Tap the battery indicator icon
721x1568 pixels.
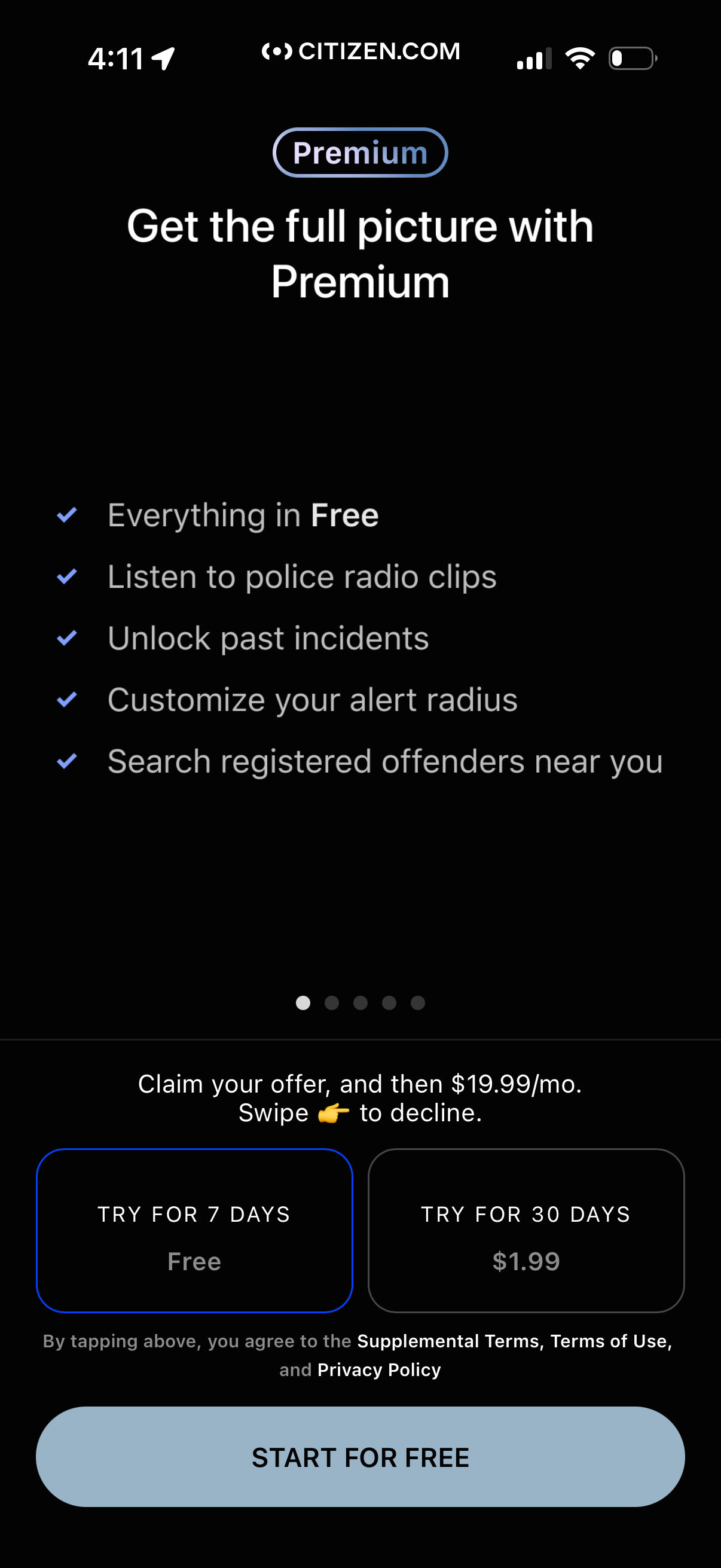point(631,58)
